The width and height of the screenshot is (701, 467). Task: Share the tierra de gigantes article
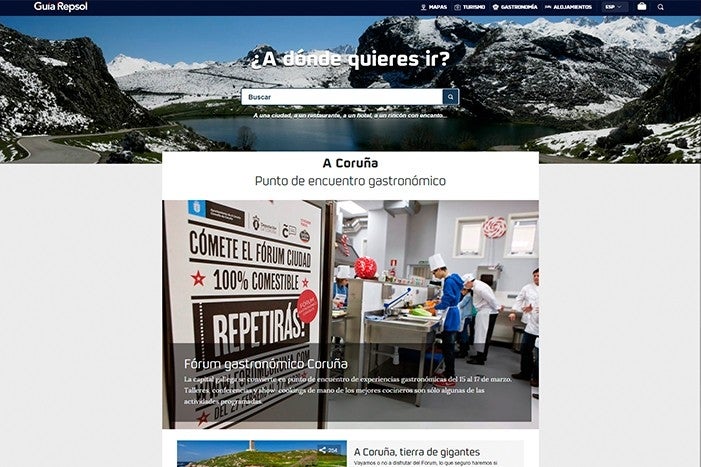(x=329, y=450)
